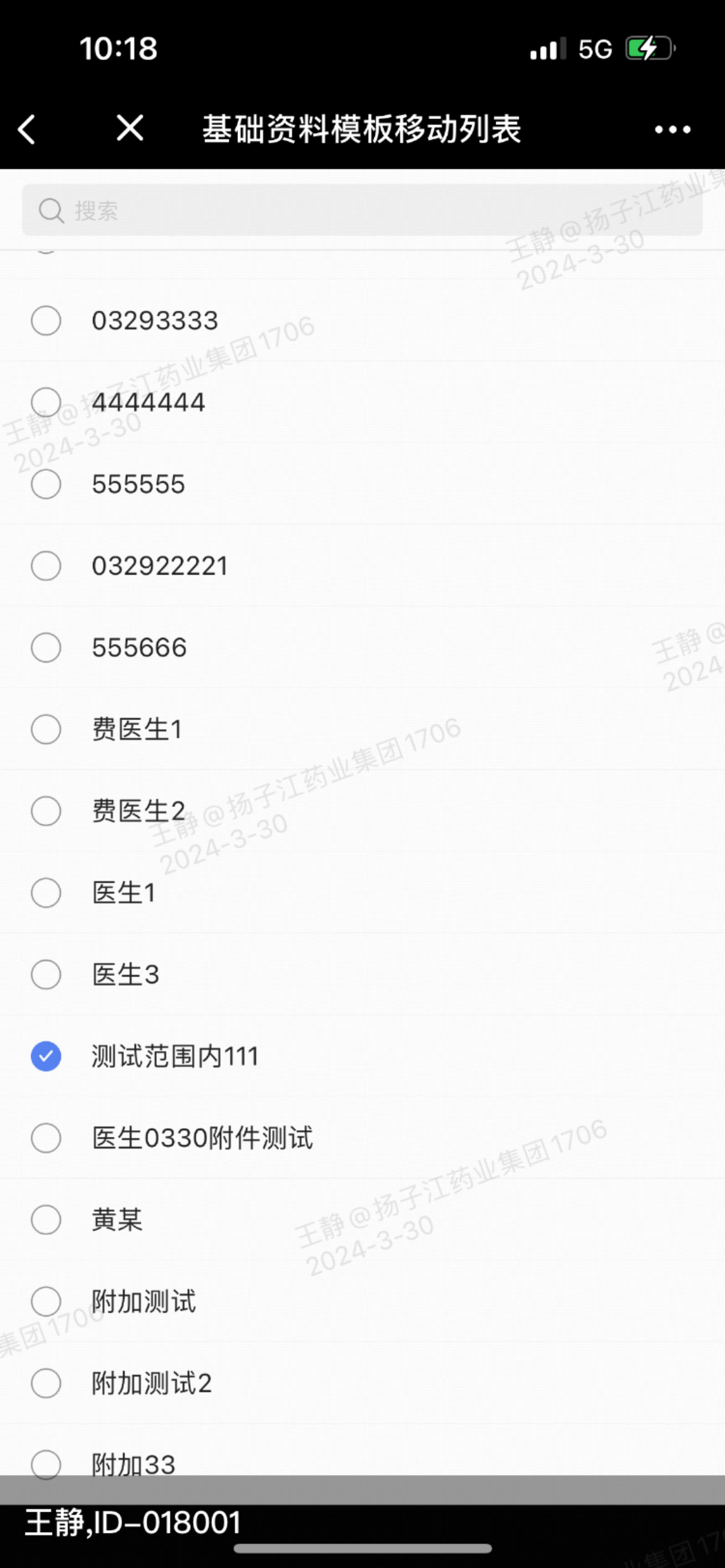Open the three-dot overflow menu
725x1568 pixels.
tap(673, 129)
